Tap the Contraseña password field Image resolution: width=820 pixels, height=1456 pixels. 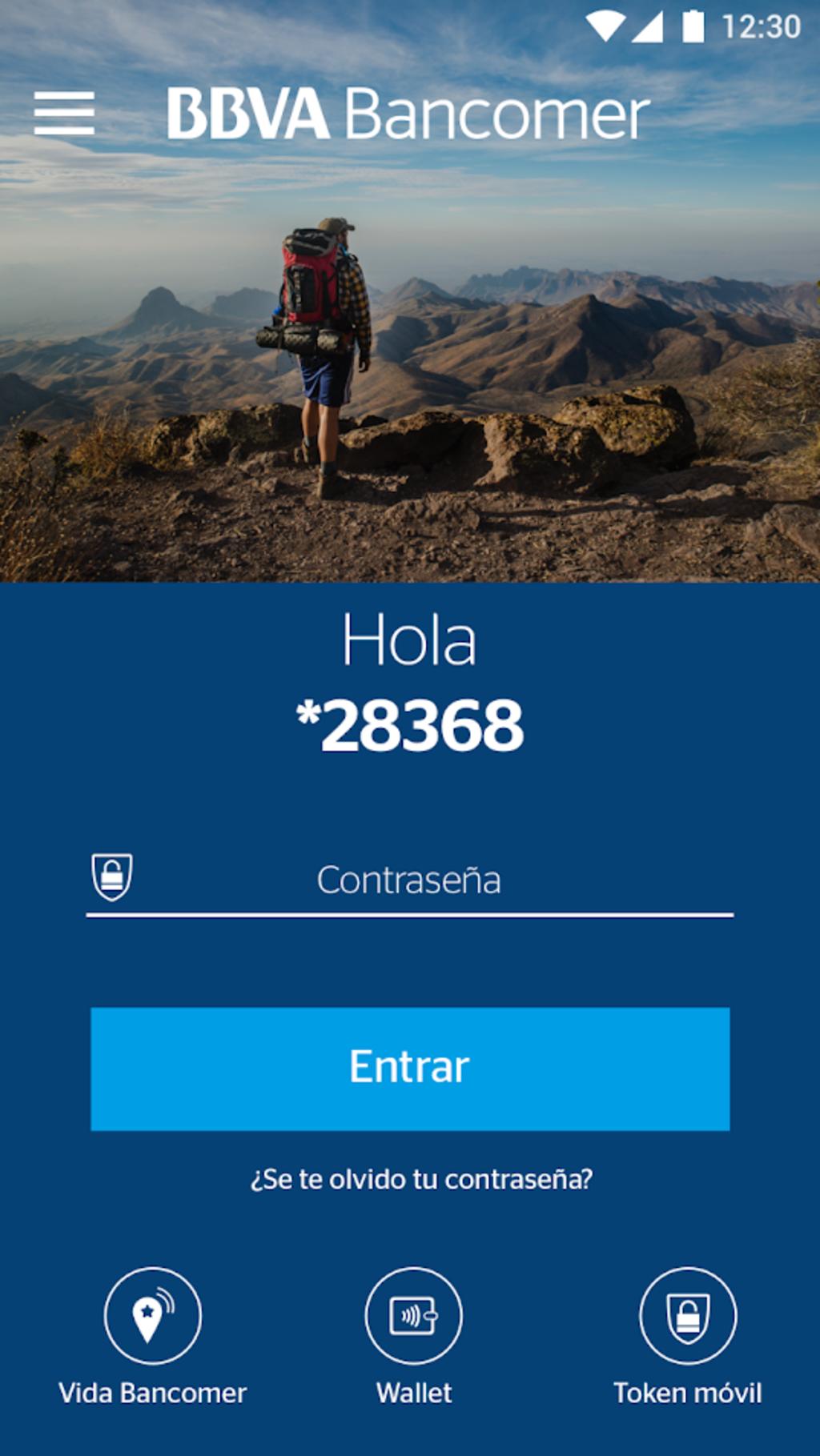[x=408, y=880]
